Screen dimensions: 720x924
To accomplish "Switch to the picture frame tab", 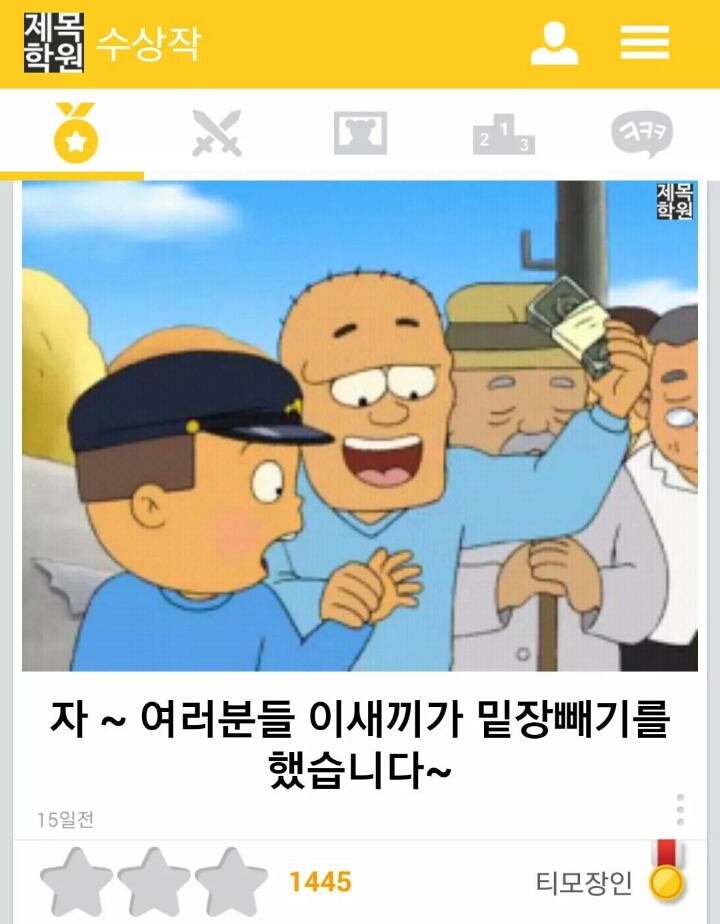I will 360,134.
